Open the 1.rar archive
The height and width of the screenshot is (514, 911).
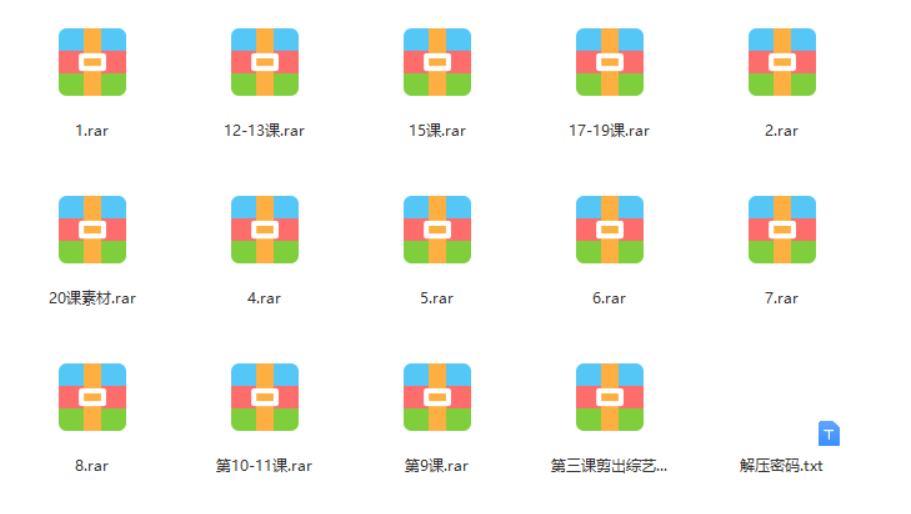92,62
